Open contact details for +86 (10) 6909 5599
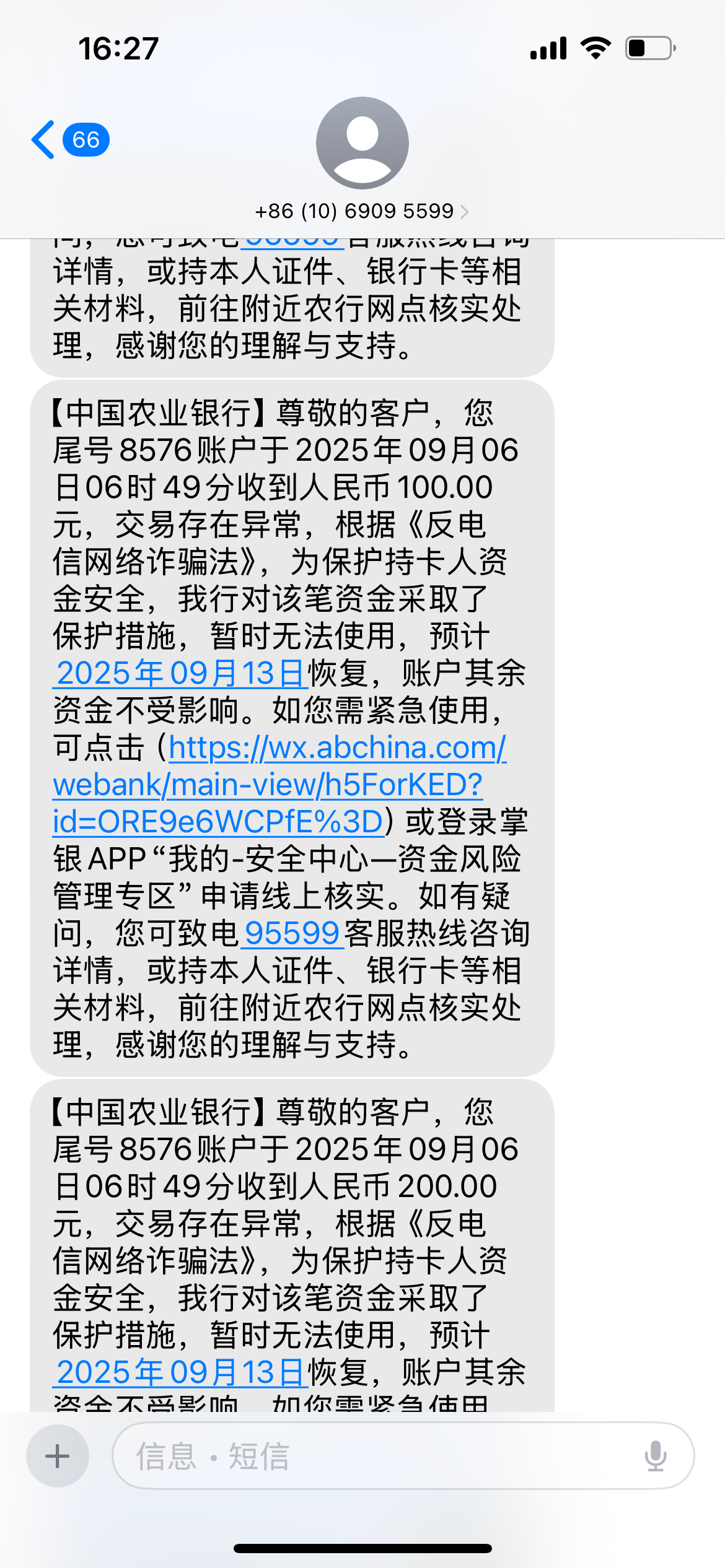725x1568 pixels. [362, 211]
